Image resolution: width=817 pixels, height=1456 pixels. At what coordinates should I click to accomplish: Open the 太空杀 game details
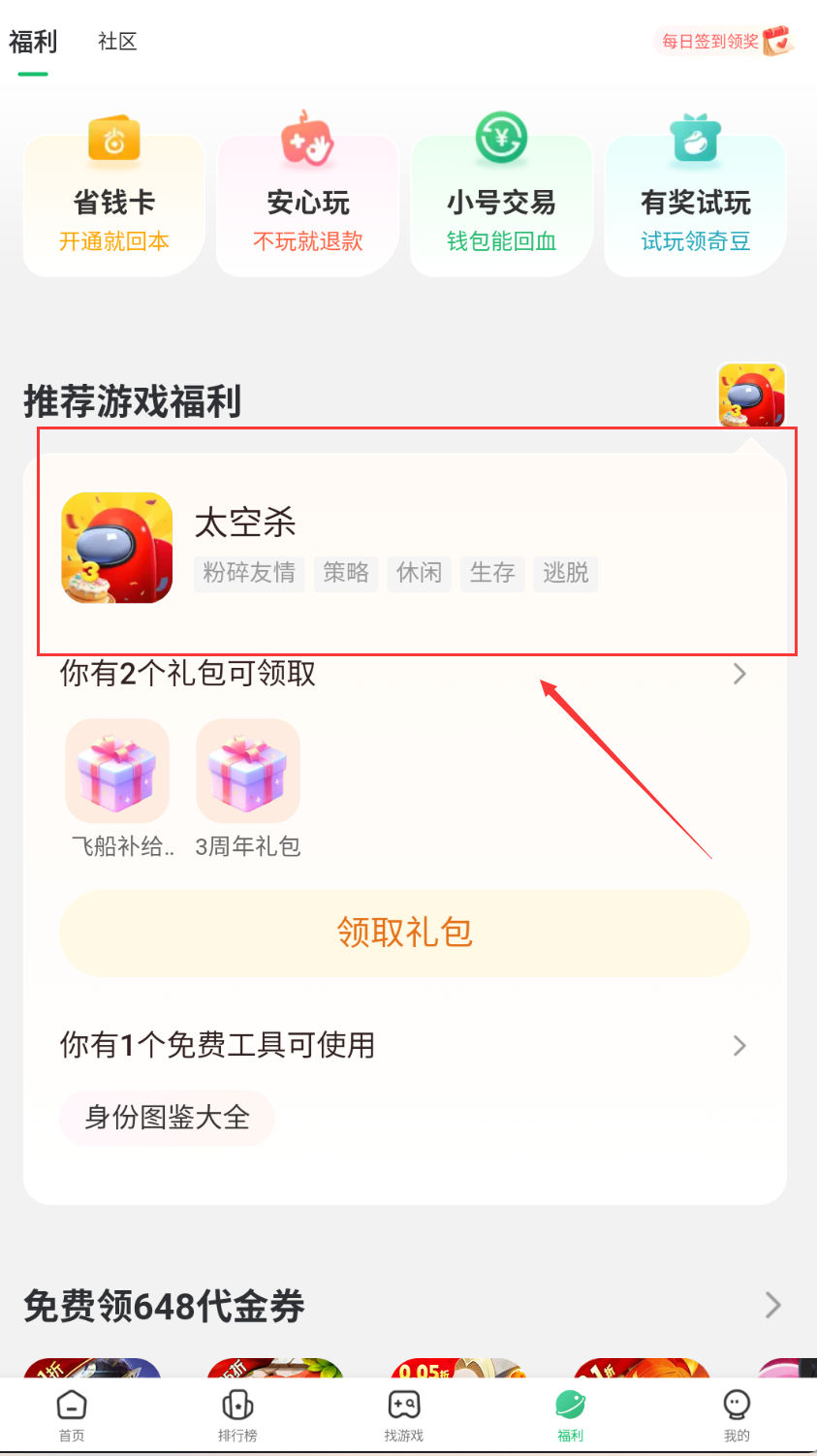tap(245, 523)
